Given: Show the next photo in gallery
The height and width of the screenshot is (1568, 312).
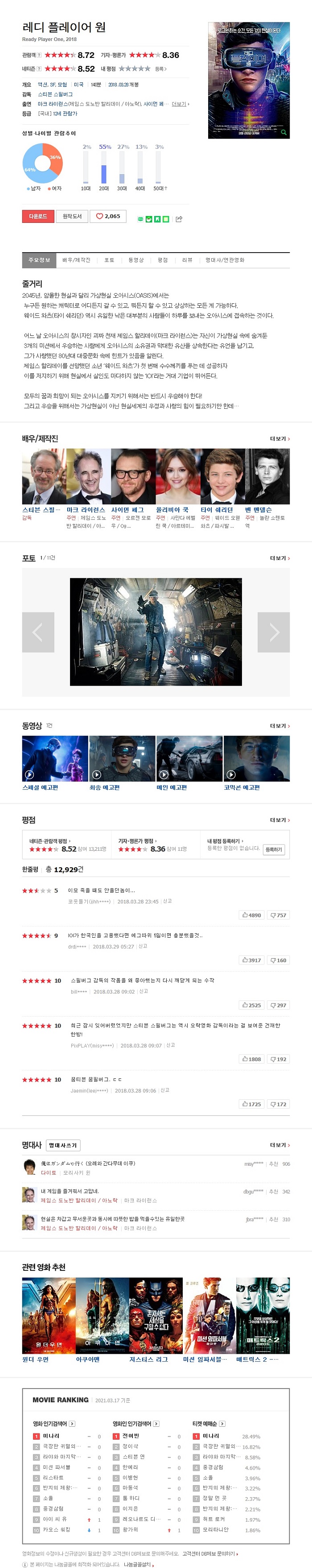Looking at the screenshot, I should [x=274, y=632].
